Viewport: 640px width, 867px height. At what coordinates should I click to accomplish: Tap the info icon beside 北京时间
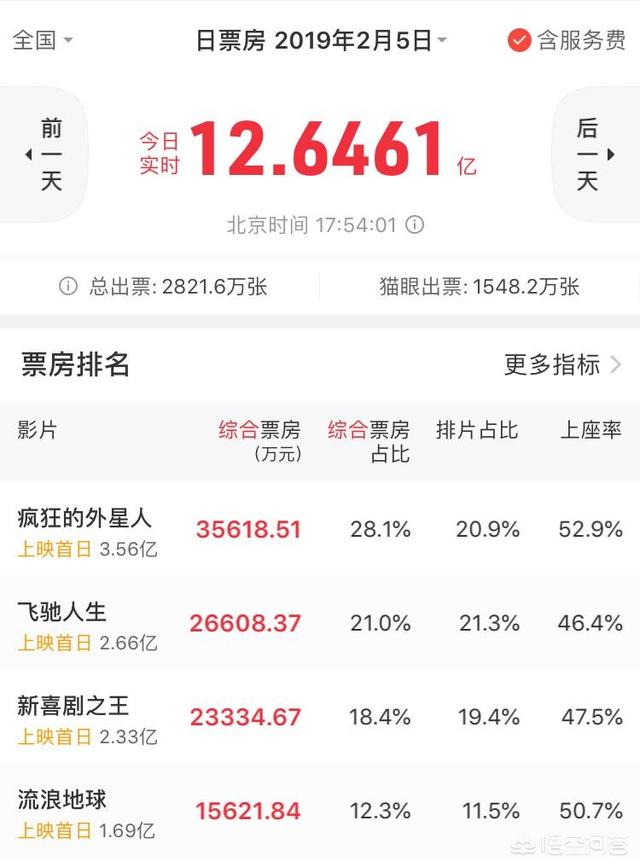coord(415,224)
